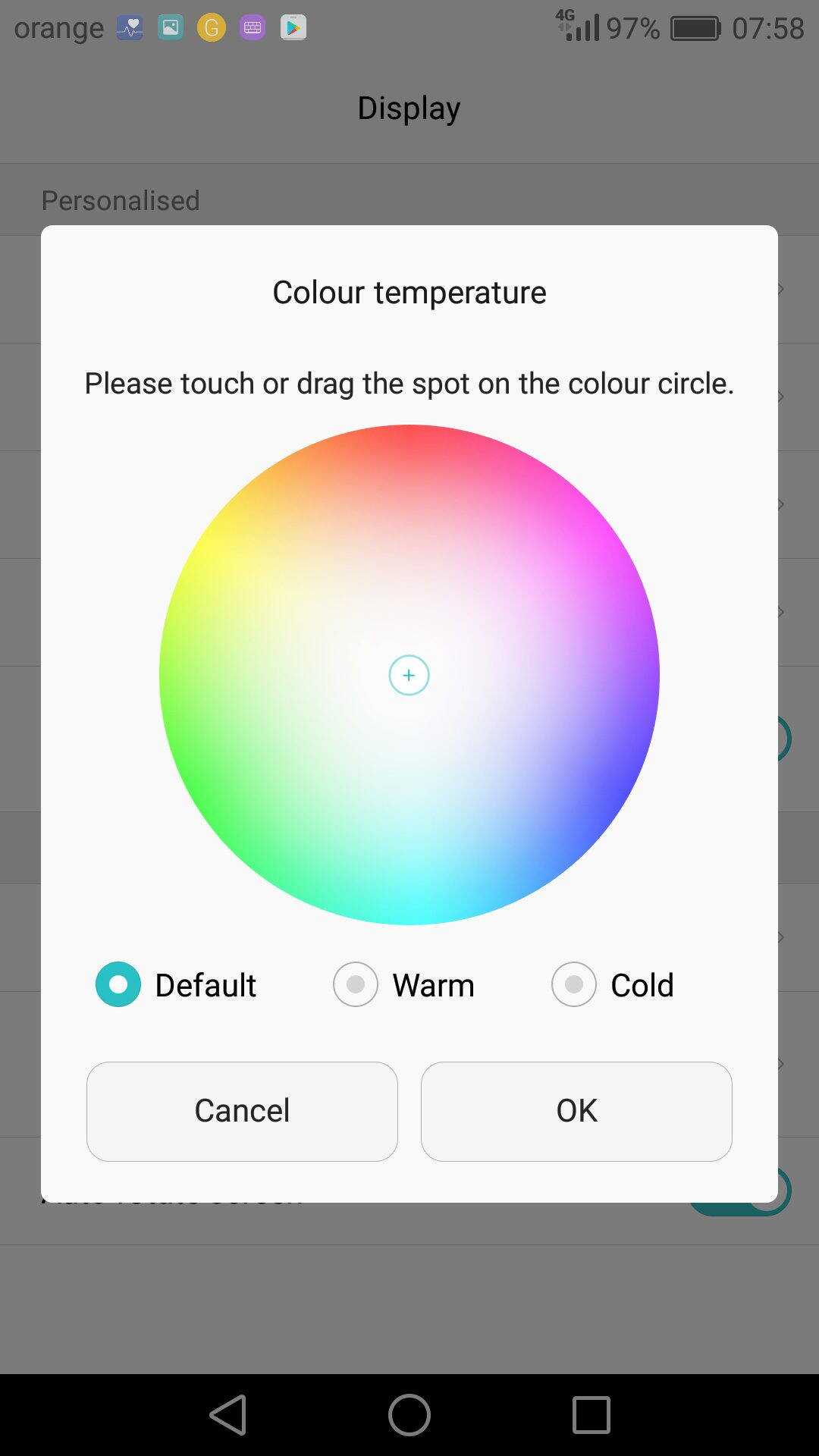Tap the spot marker in the colour circle
Image resolution: width=819 pixels, height=1456 pixels.
coord(409,675)
